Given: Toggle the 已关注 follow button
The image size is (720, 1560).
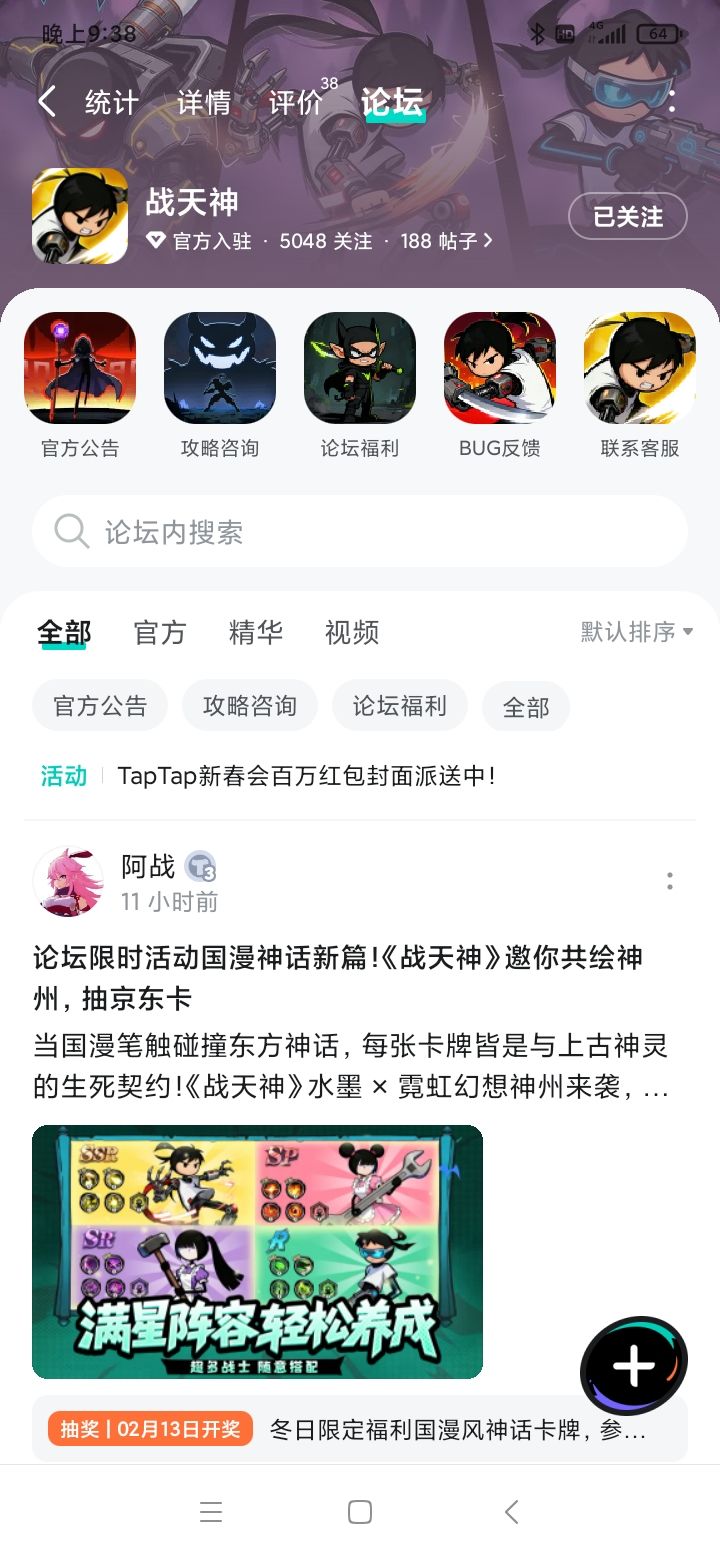Looking at the screenshot, I should (x=627, y=216).
